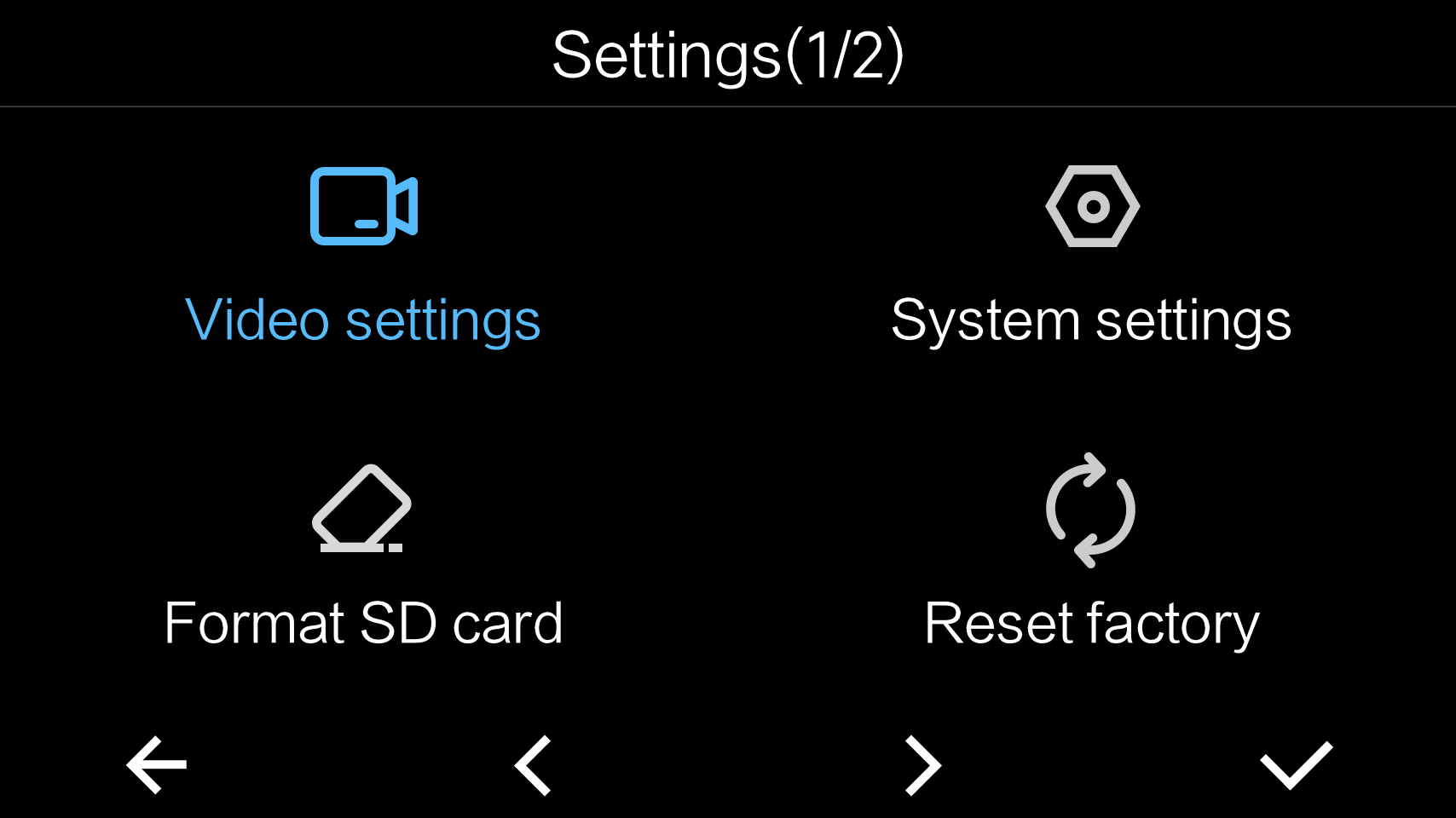Open System settings
The height and width of the screenshot is (818, 1456).
tap(1092, 256)
